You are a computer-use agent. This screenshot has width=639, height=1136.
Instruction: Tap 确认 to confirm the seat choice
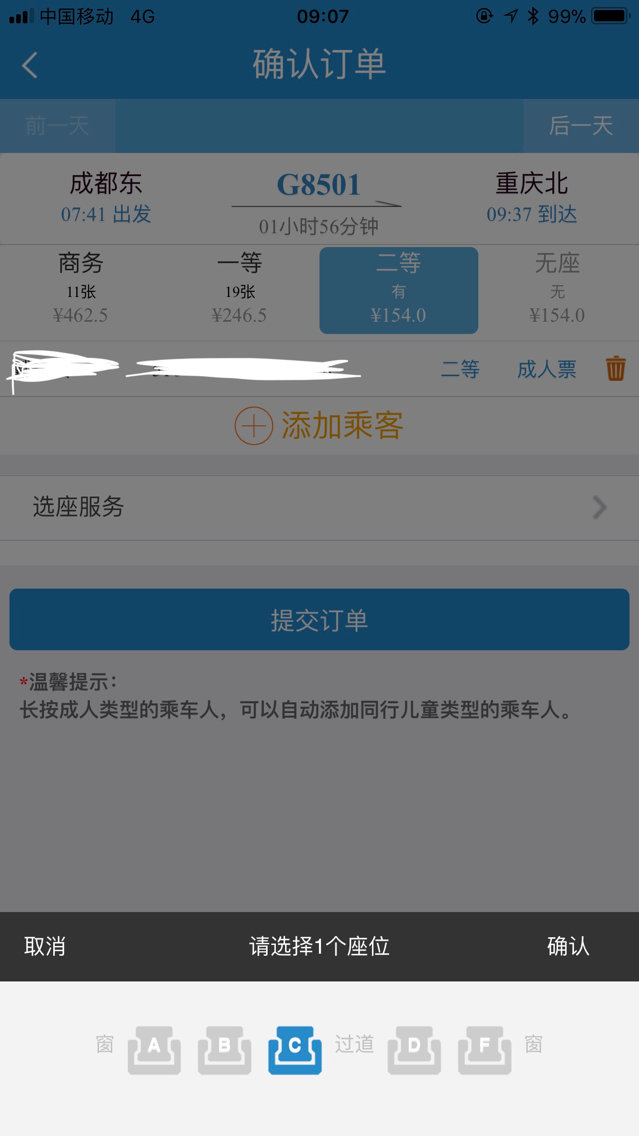point(568,946)
